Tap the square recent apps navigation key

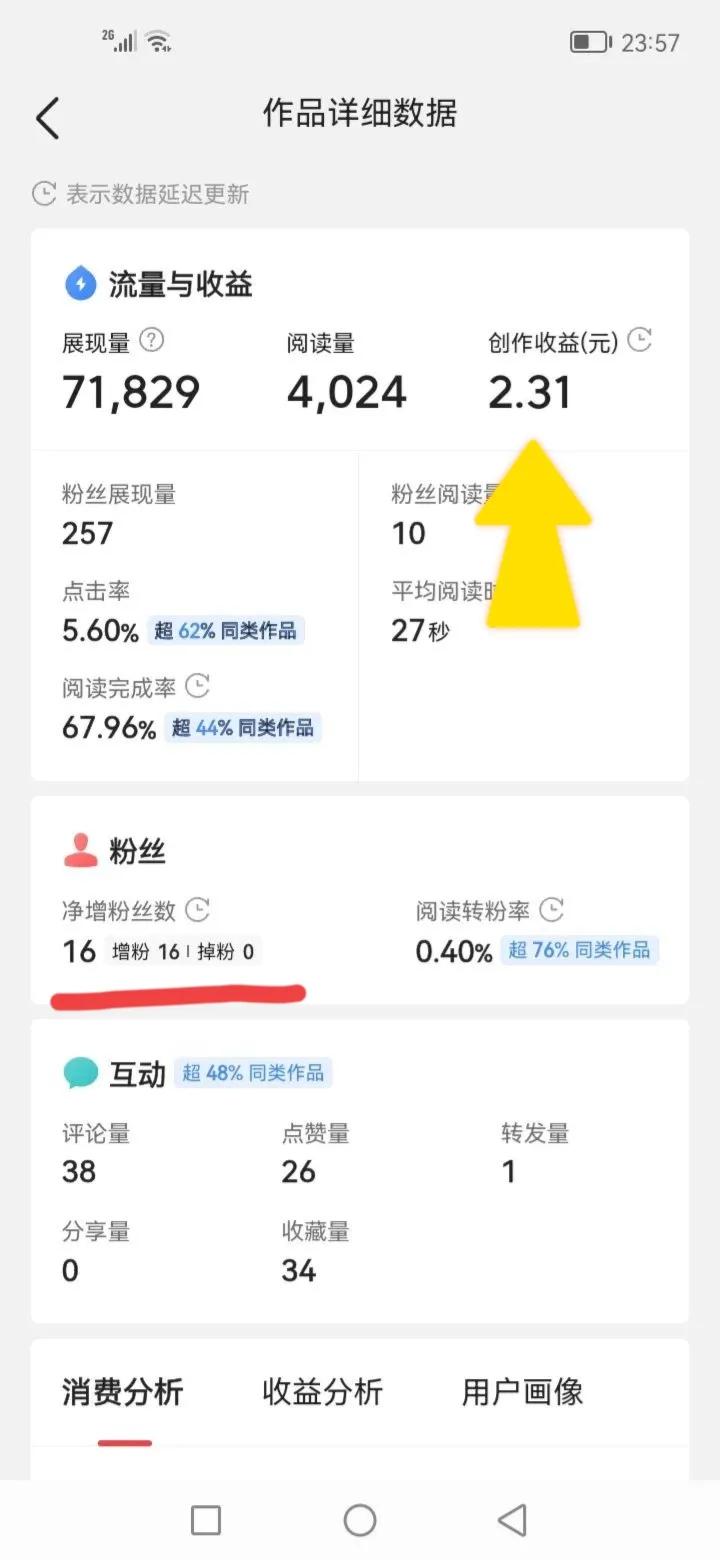(x=206, y=1520)
